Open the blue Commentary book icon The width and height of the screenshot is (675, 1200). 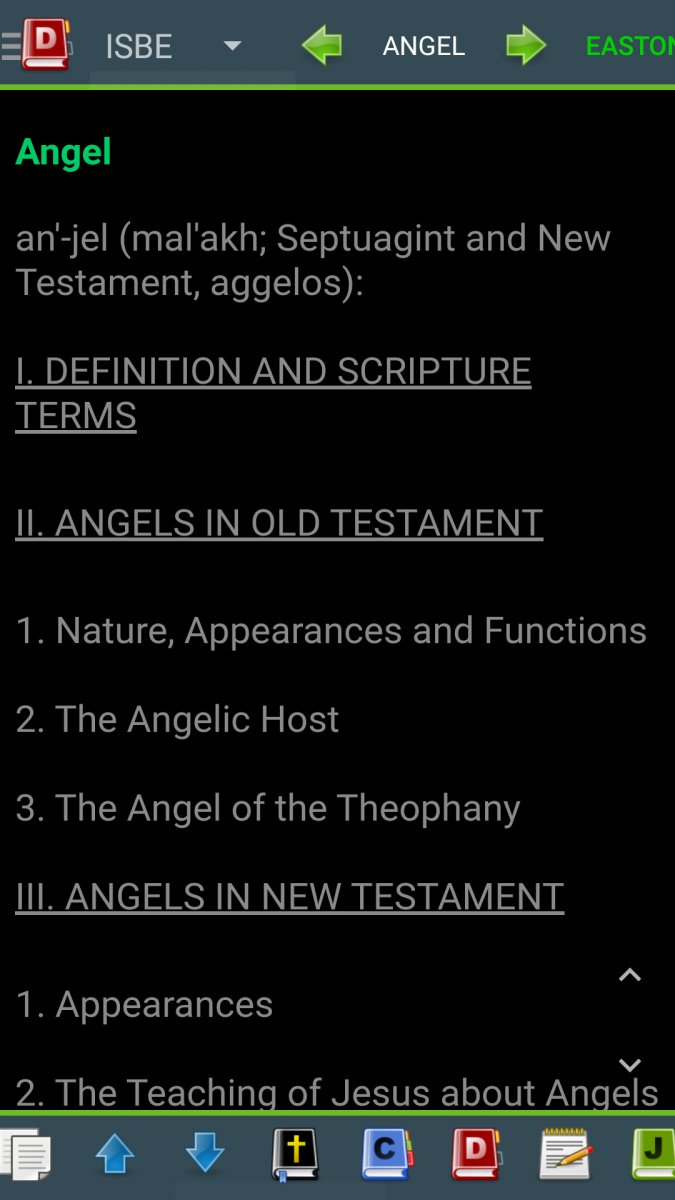(386, 1155)
